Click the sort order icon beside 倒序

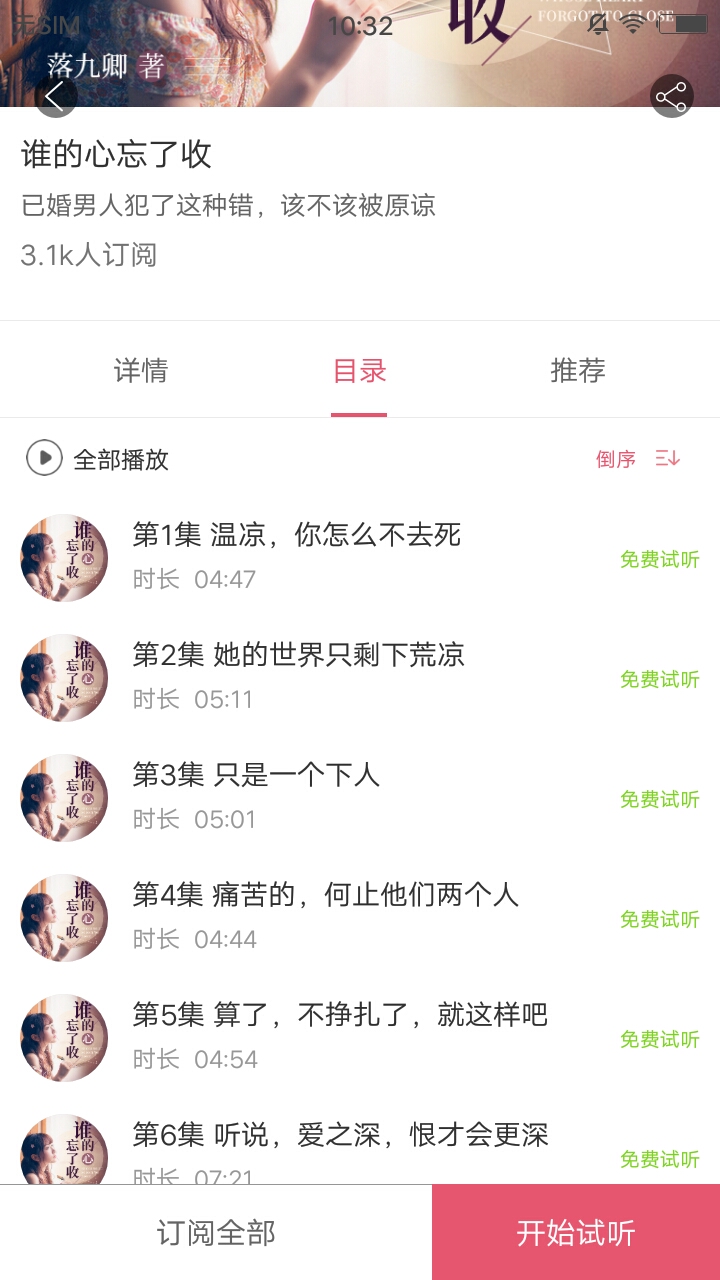pos(668,458)
